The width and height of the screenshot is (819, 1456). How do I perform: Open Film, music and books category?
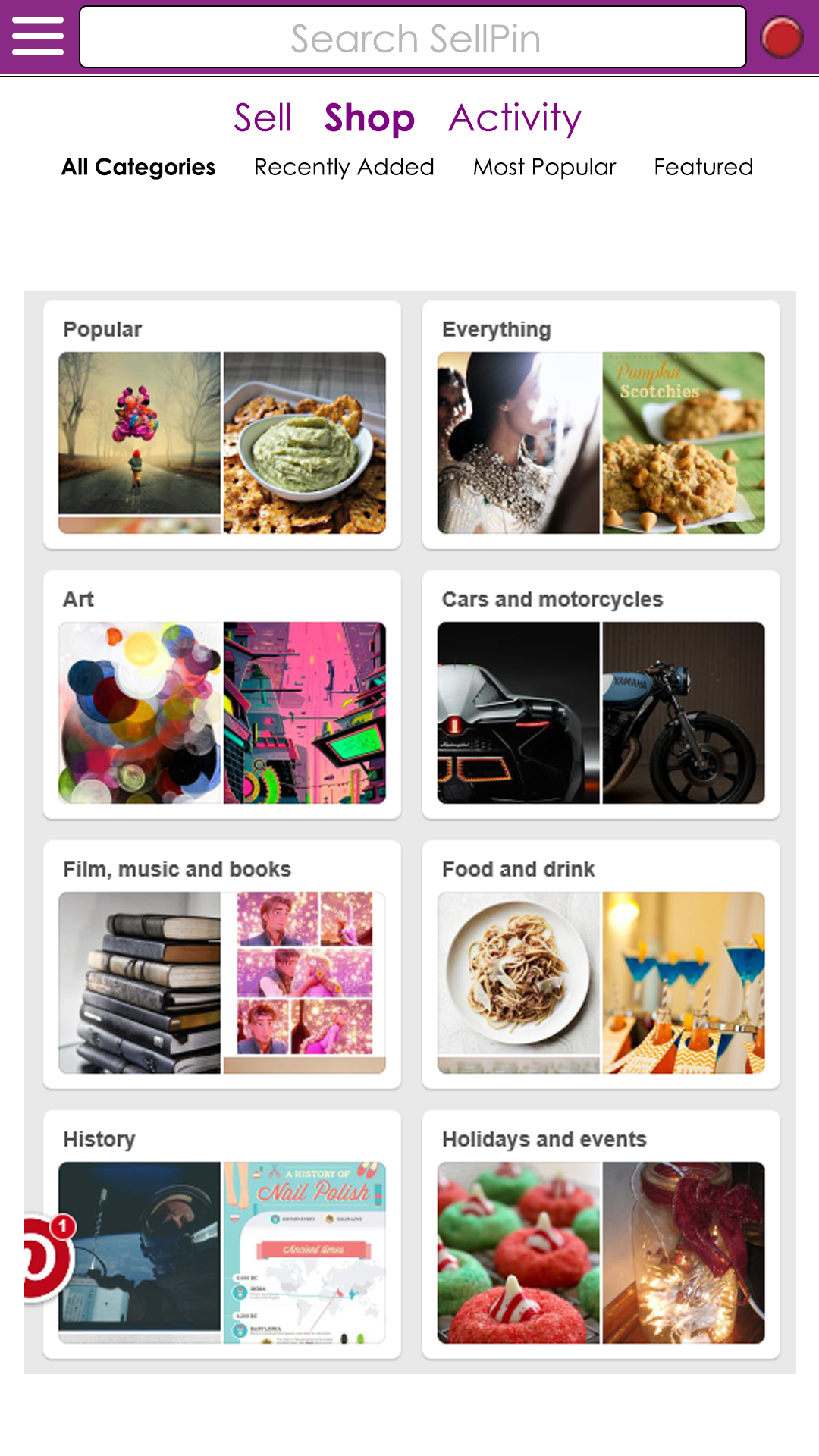click(222, 965)
